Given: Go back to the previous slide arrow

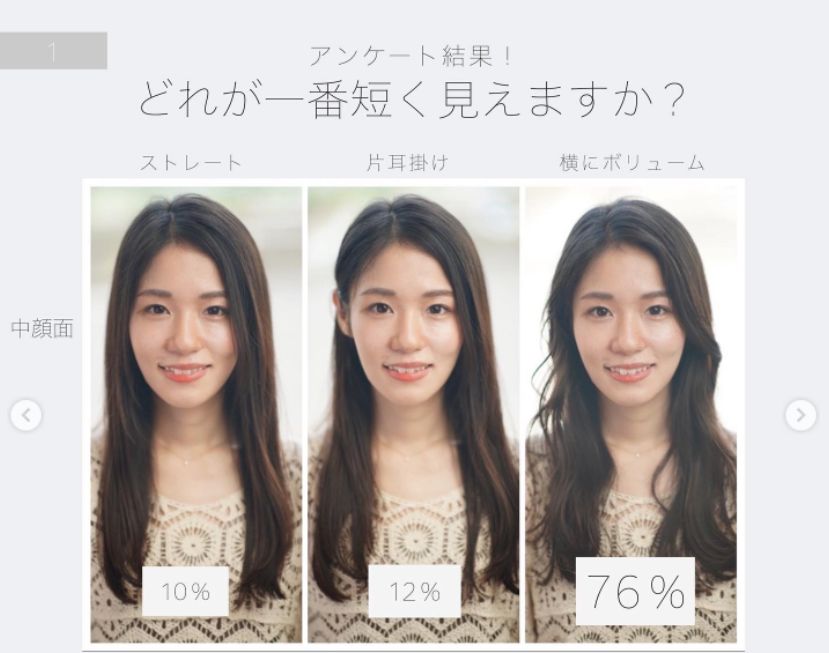Looking at the screenshot, I should (27, 415).
